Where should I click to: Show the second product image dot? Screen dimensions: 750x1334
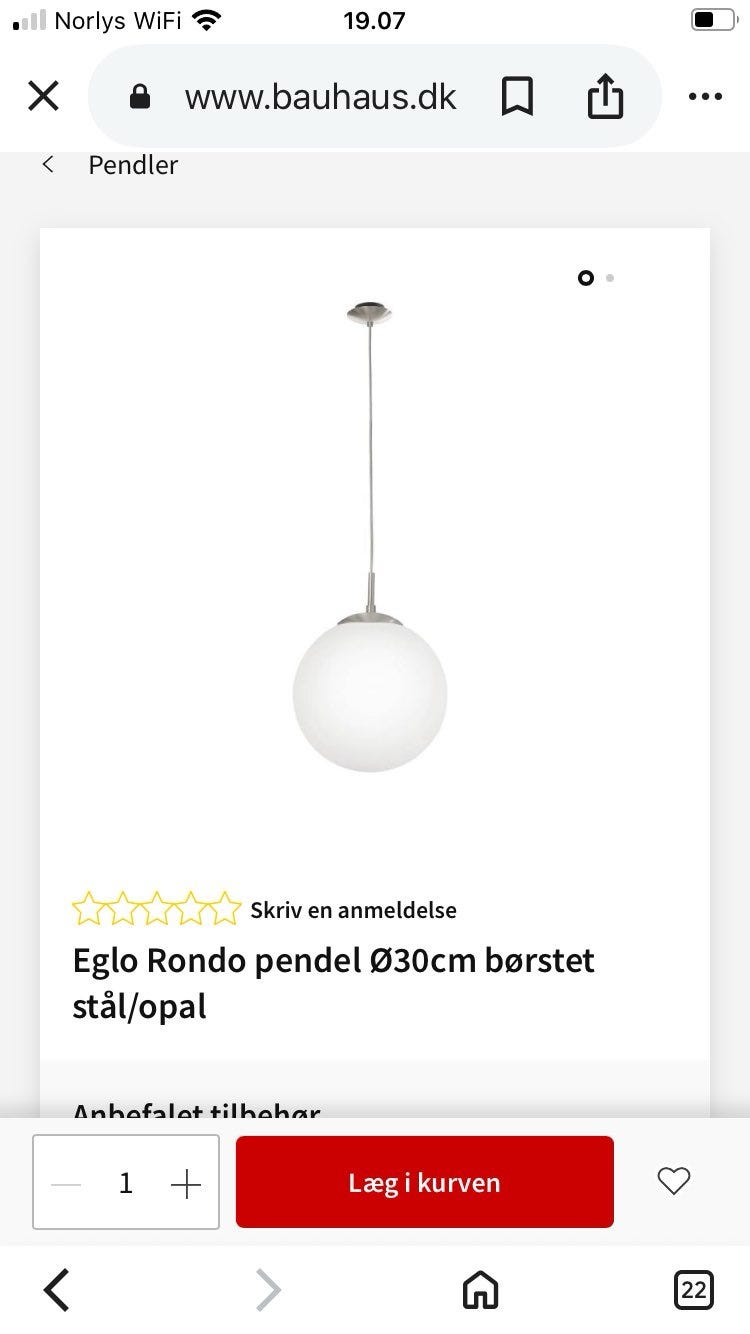[610, 278]
